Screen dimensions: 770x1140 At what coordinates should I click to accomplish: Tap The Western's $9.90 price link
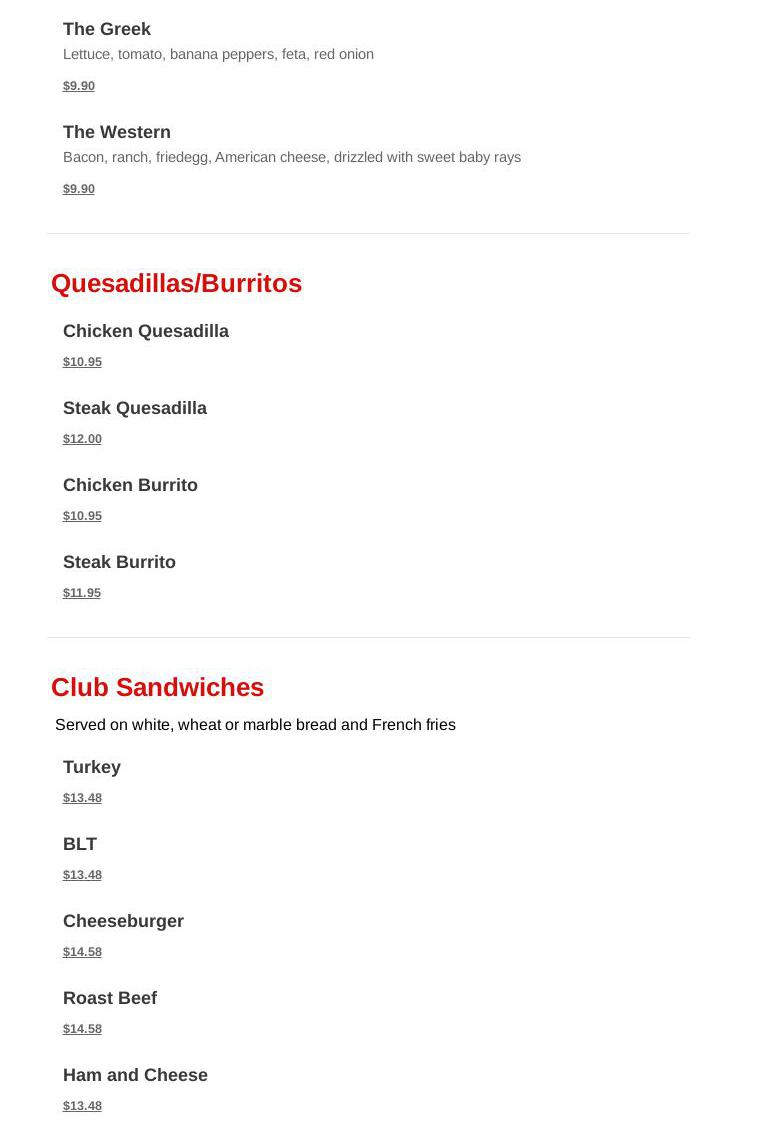pos(79,189)
